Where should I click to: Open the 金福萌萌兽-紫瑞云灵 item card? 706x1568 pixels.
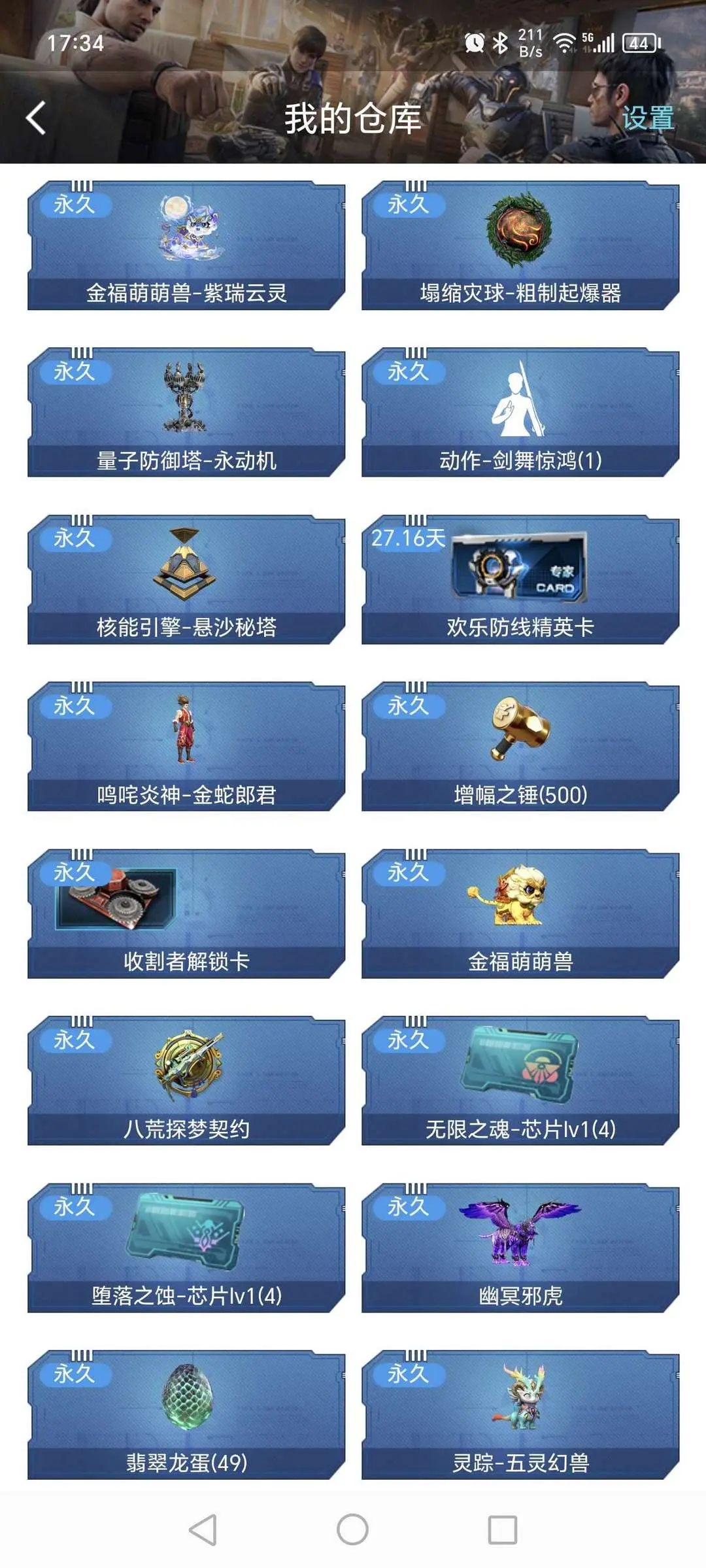(x=186, y=245)
